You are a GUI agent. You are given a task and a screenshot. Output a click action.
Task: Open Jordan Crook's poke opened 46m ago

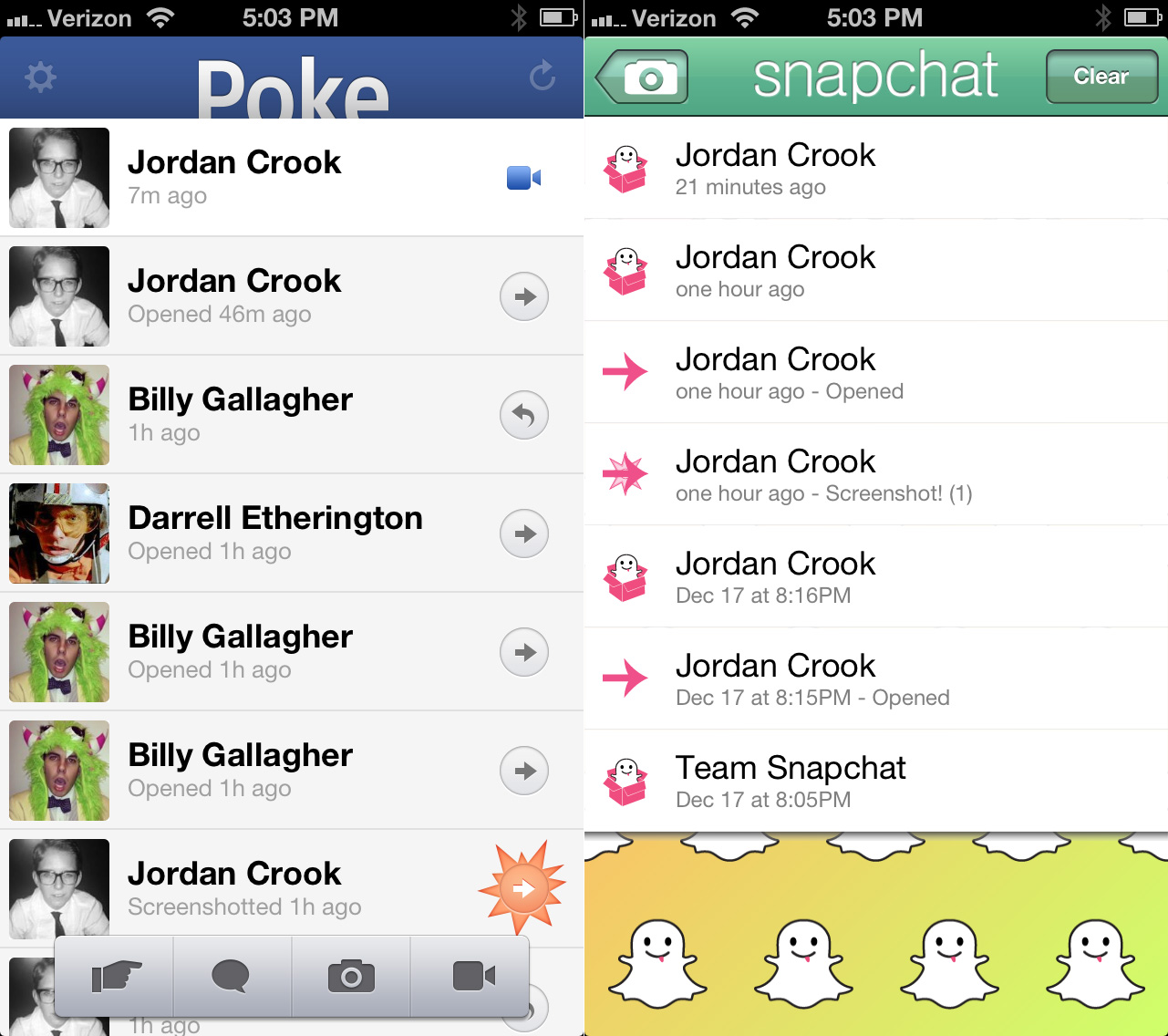coord(292,296)
